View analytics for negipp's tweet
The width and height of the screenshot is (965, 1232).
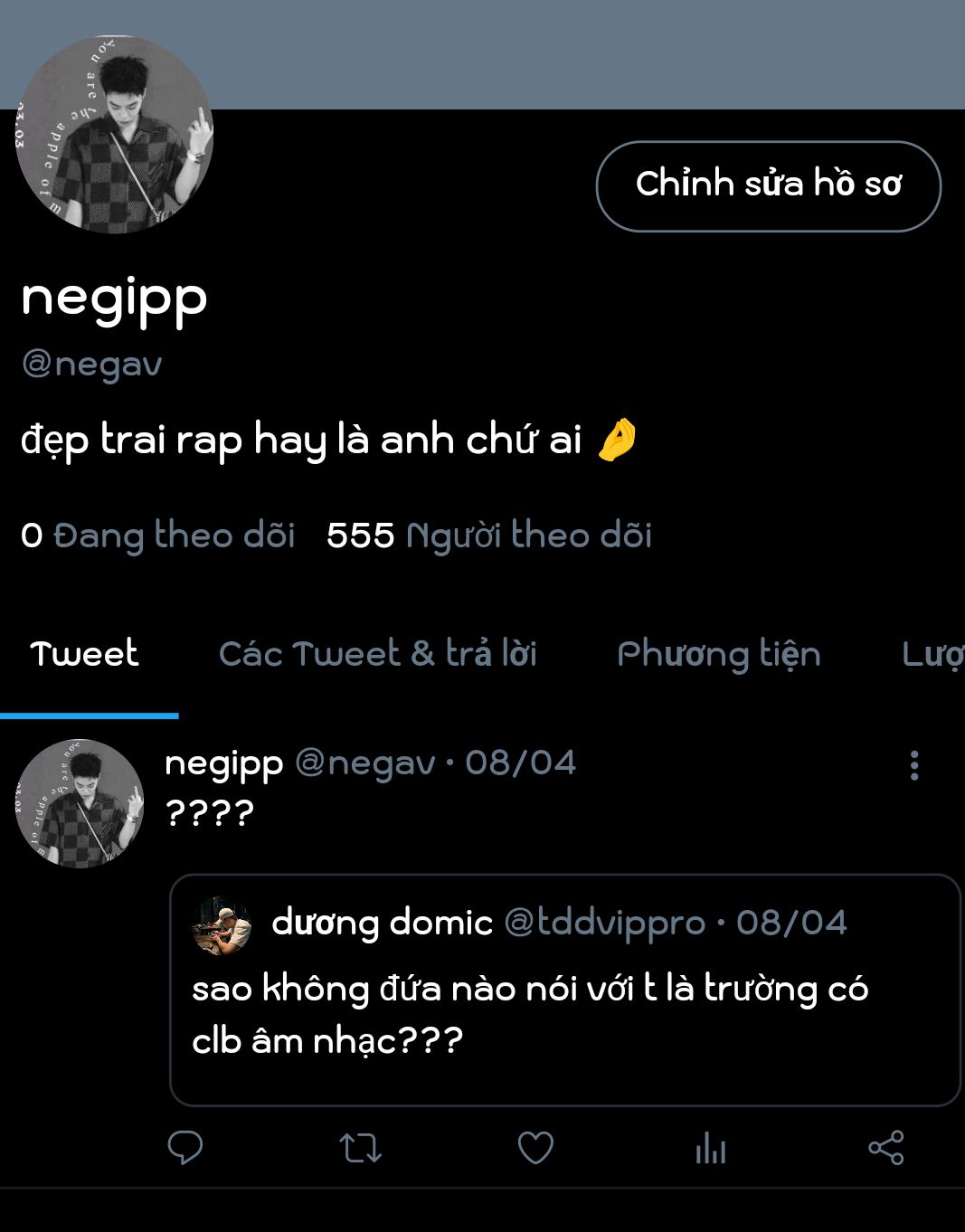[x=711, y=1149]
